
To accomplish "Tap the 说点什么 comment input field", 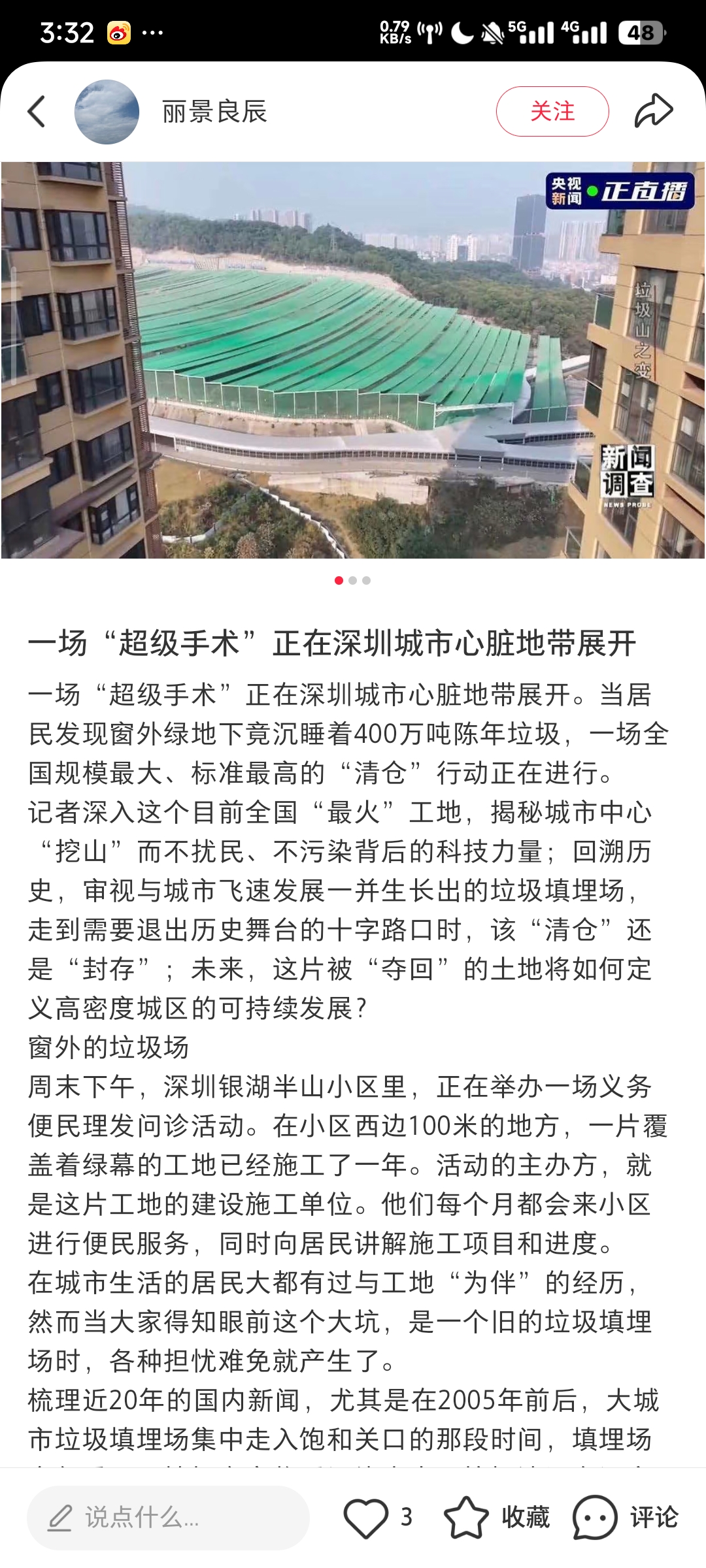I will pyautogui.click(x=168, y=1517).
